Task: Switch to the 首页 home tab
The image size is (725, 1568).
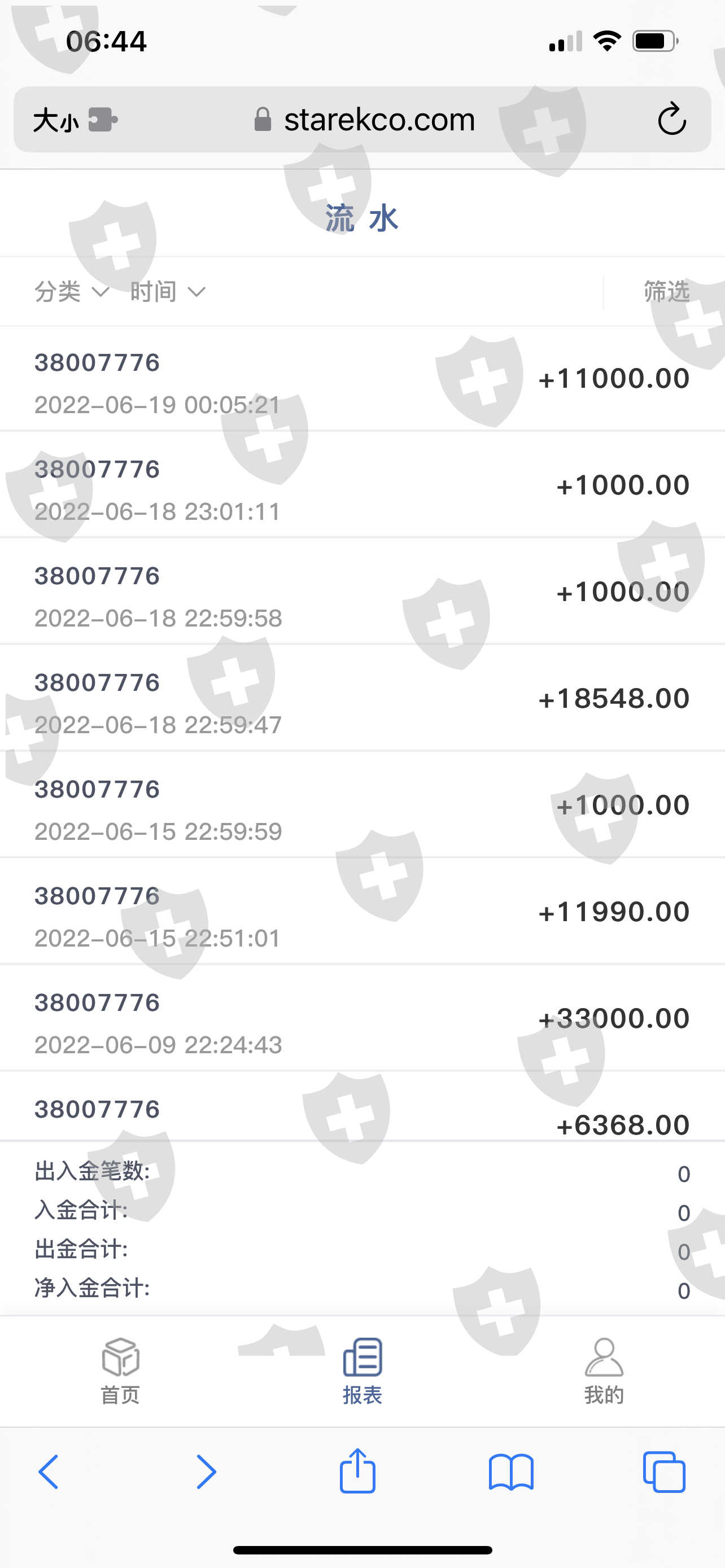Action: [x=120, y=1371]
